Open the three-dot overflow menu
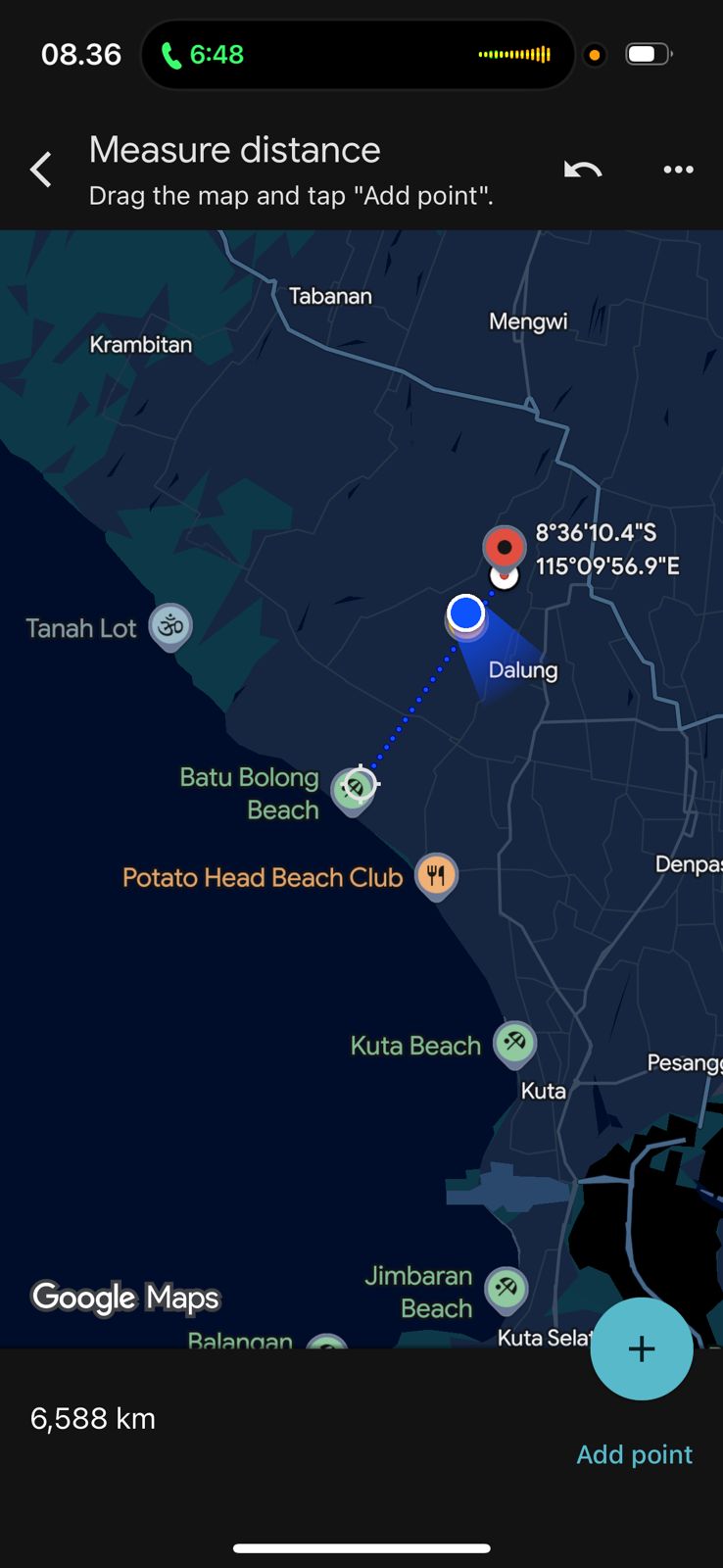 point(678,171)
